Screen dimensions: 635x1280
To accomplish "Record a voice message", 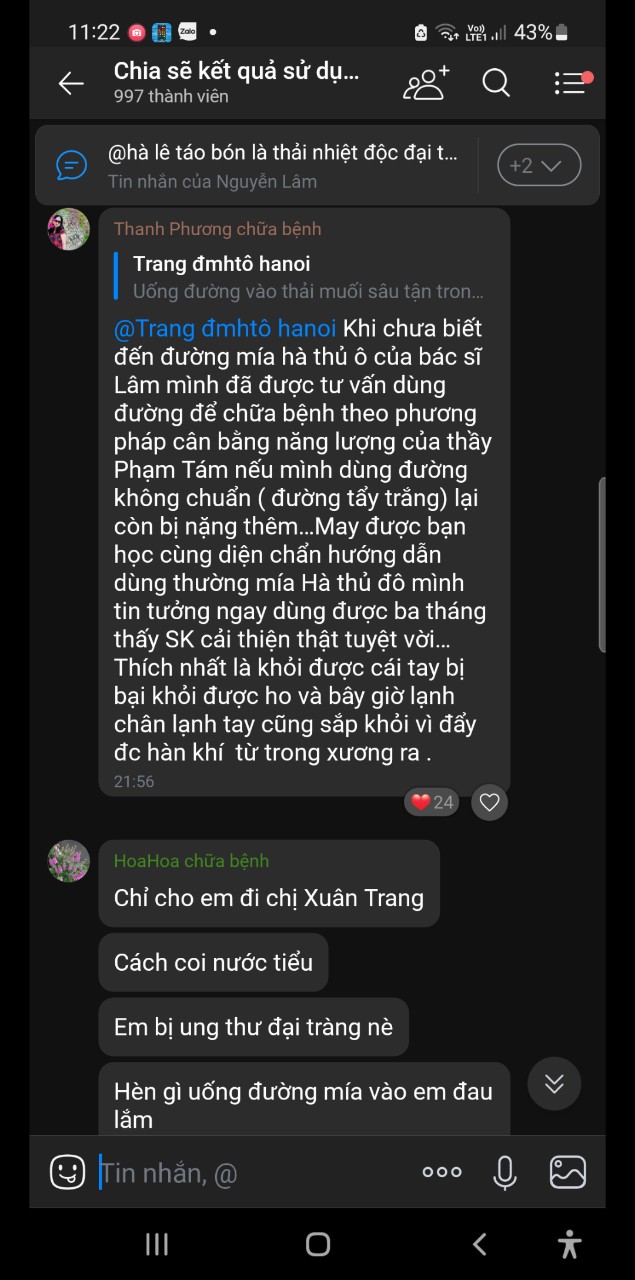I will click(505, 1172).
